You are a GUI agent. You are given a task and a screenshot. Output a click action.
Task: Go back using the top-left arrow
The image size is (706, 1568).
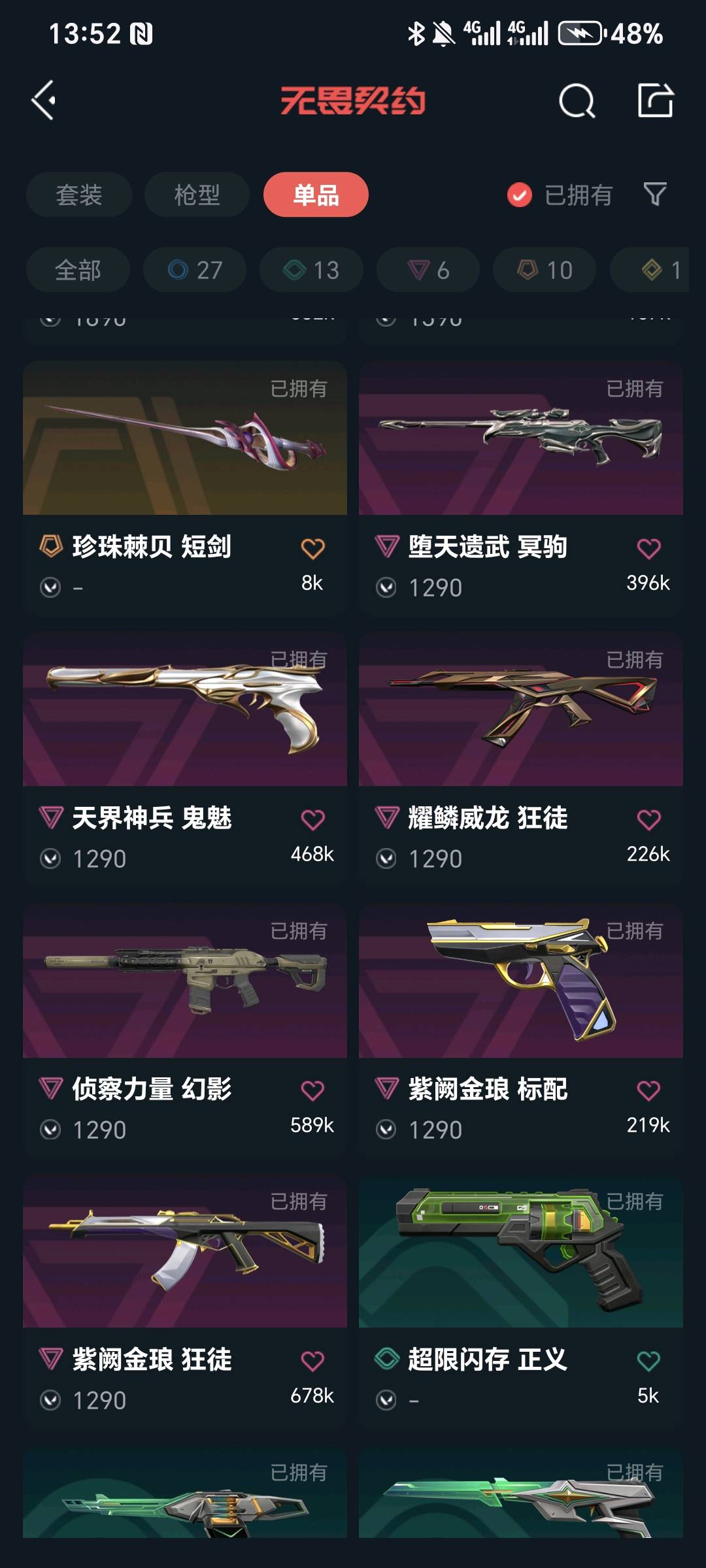[44, 101]
